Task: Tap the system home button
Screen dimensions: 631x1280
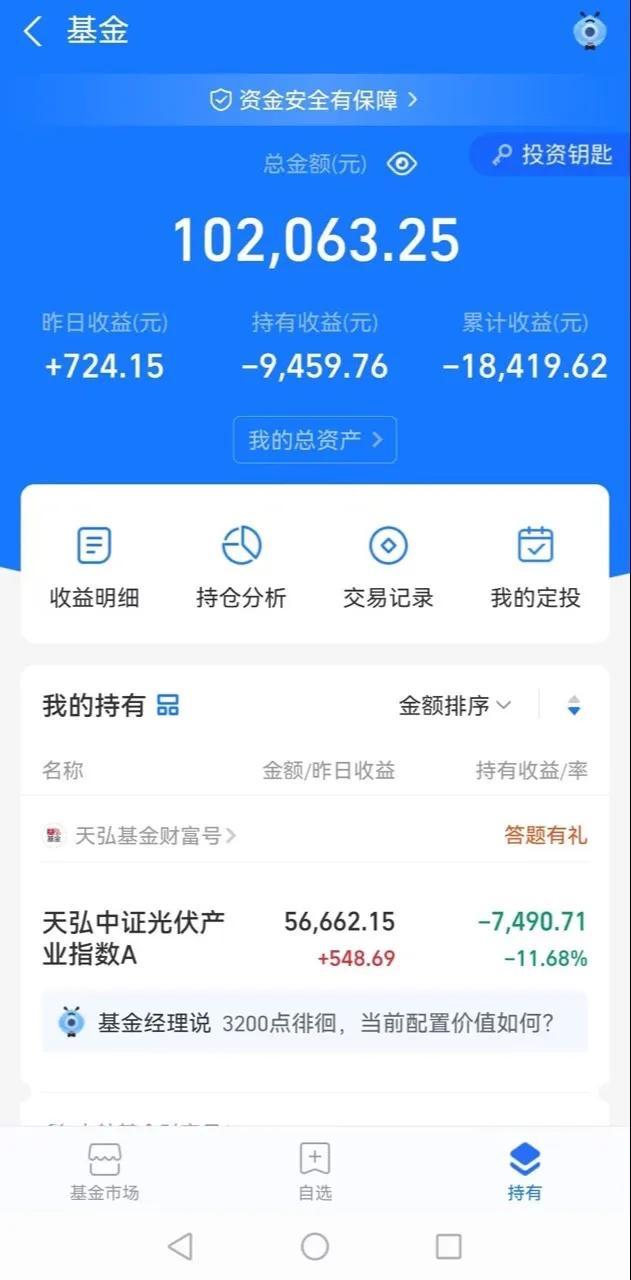Action: [315, 1246]
